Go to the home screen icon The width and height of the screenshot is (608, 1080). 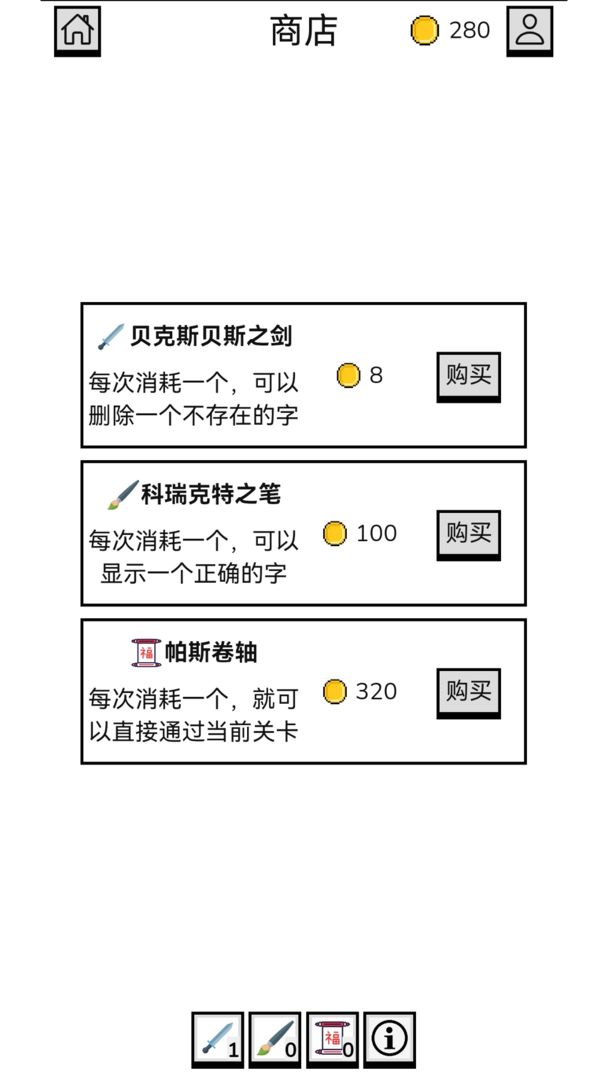pyautogui.click(x=77, y=31)
